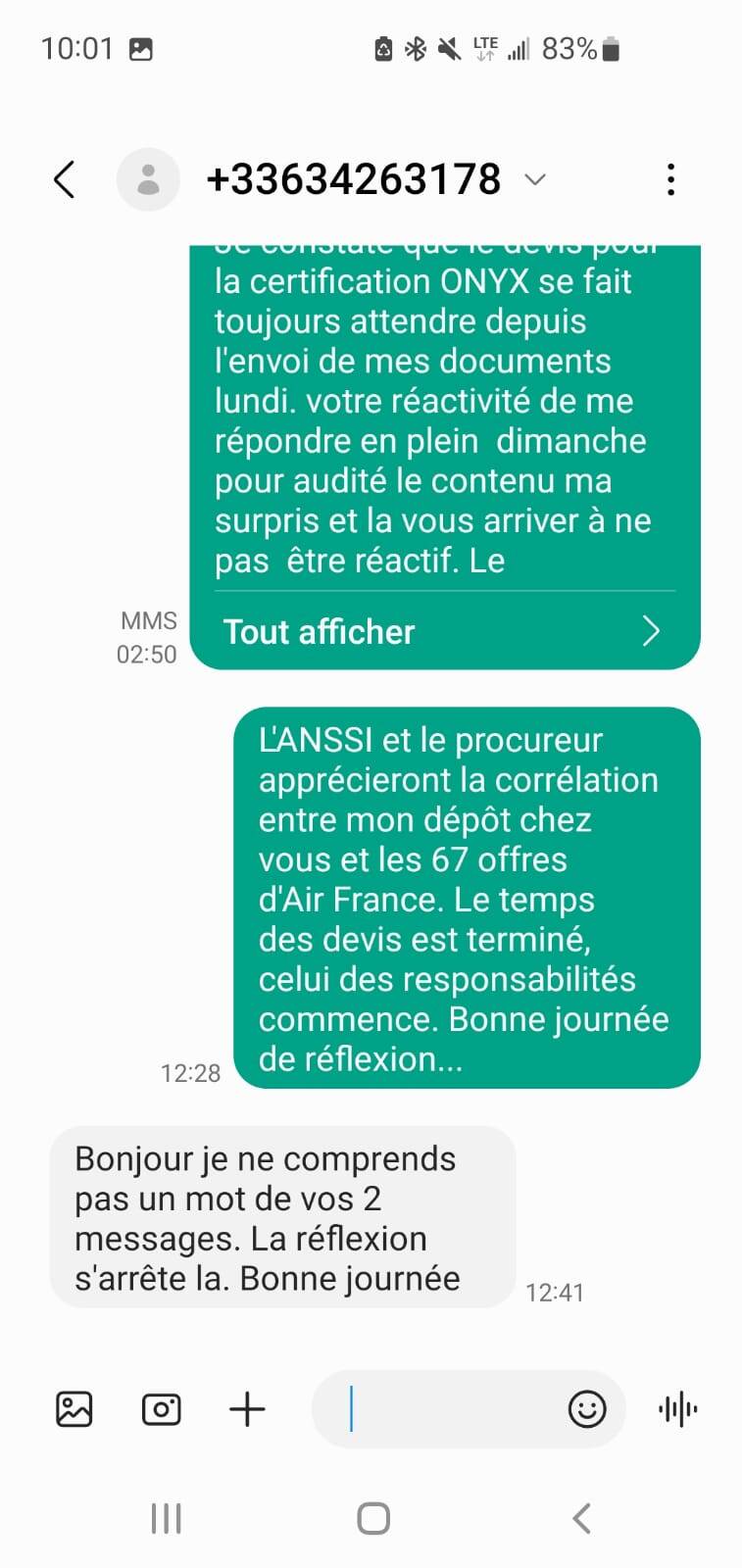Go back to the conversations list
This screenshot has height=1568, width=742.
point(65,179)
